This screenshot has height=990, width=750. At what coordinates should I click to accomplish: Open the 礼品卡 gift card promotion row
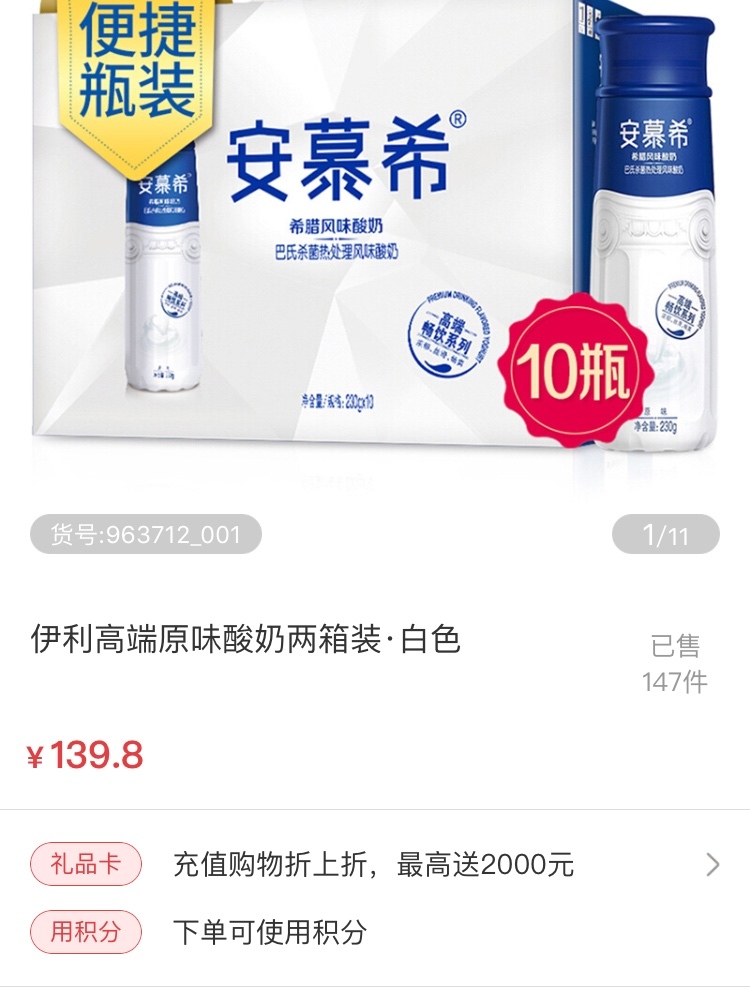click(x=373, y=864)
